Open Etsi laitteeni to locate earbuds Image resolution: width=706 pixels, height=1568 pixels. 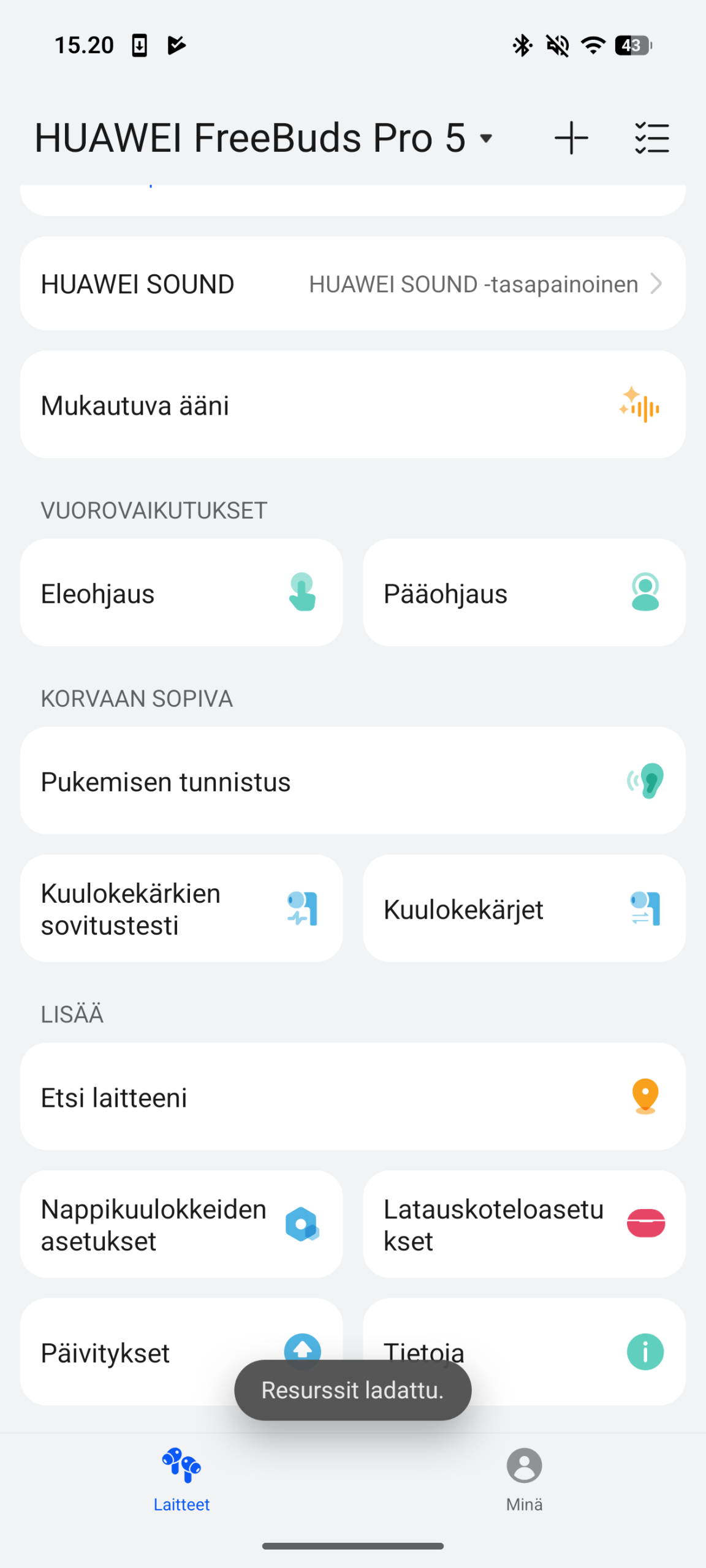352,1096
